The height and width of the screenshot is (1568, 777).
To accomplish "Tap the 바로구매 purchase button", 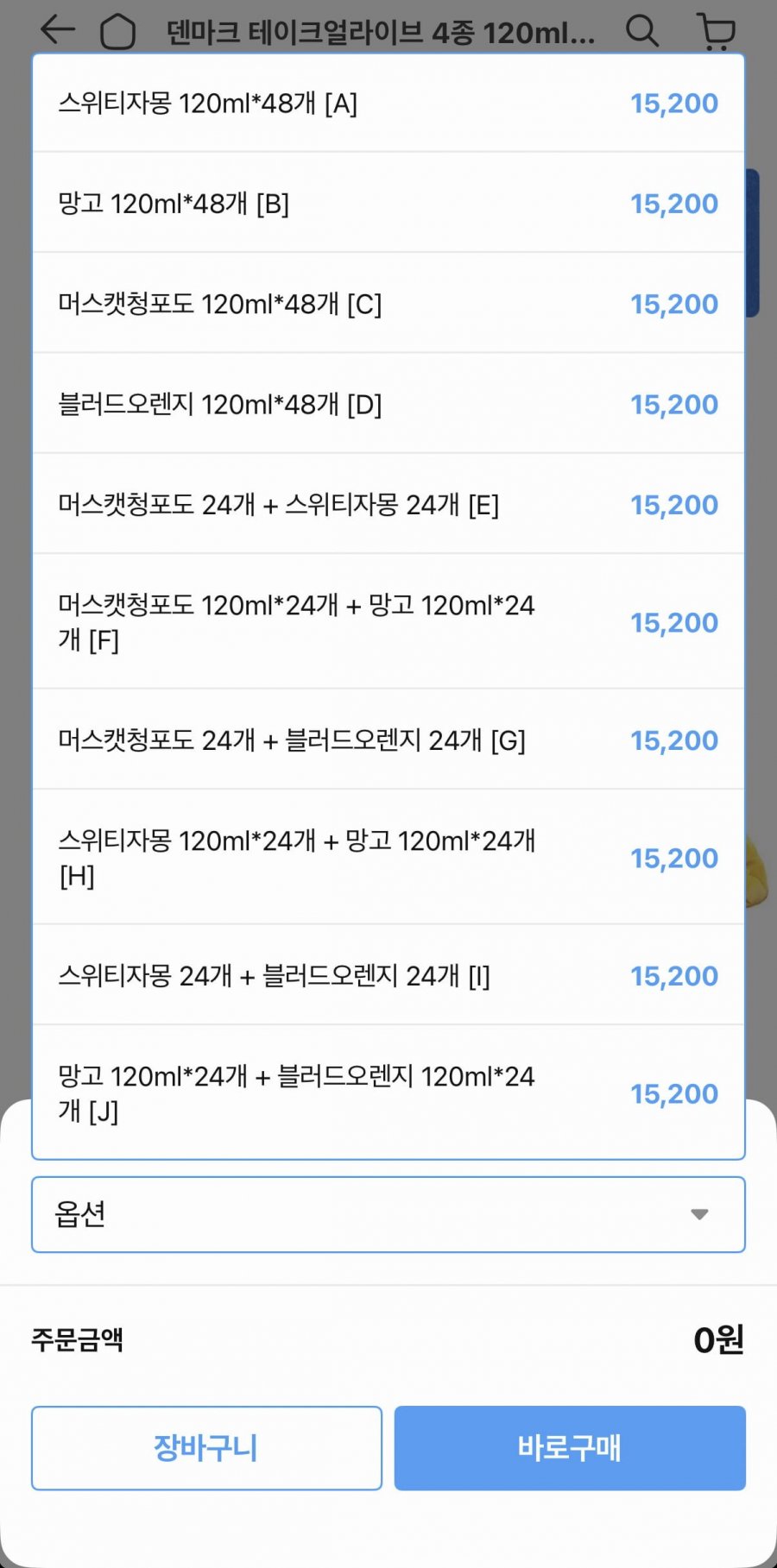I will click(570, 1448).
